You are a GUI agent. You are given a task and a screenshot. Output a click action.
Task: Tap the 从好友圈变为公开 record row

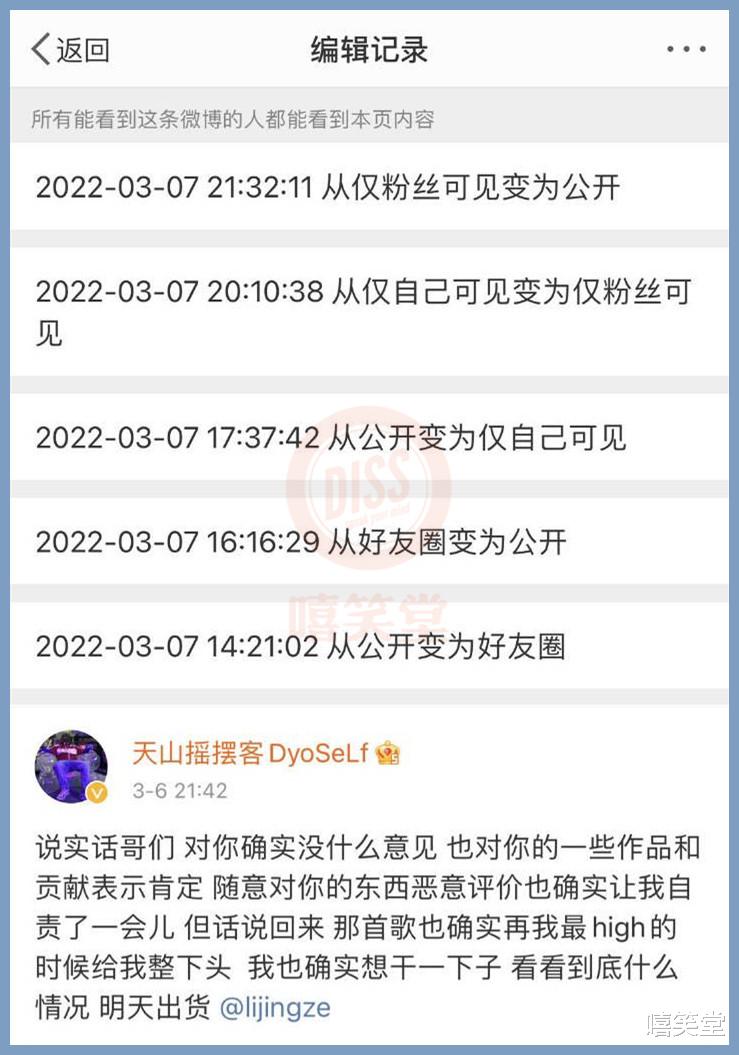click(x=304, y=543)
